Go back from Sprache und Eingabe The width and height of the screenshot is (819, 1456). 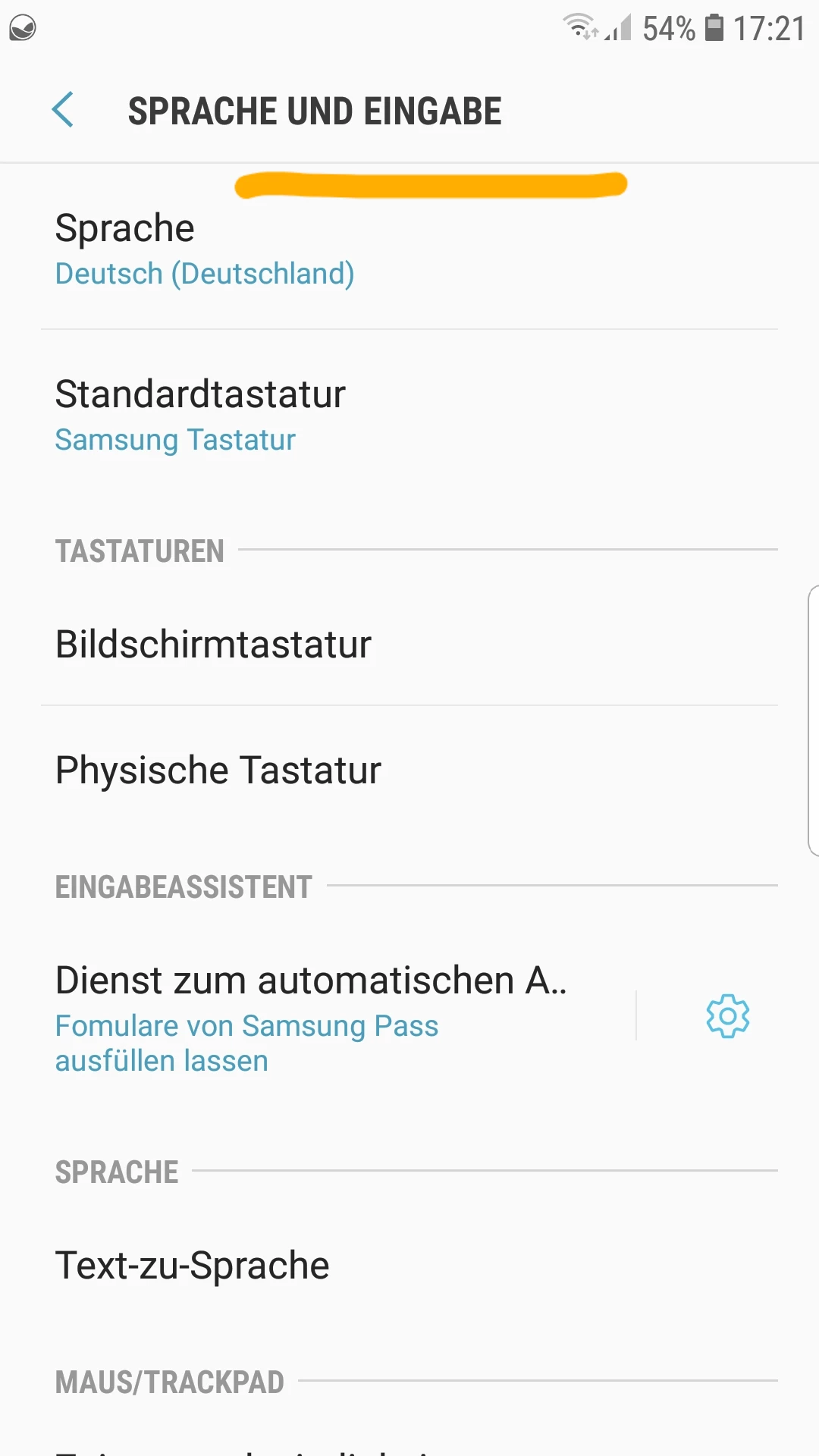[x=63, y=110]
